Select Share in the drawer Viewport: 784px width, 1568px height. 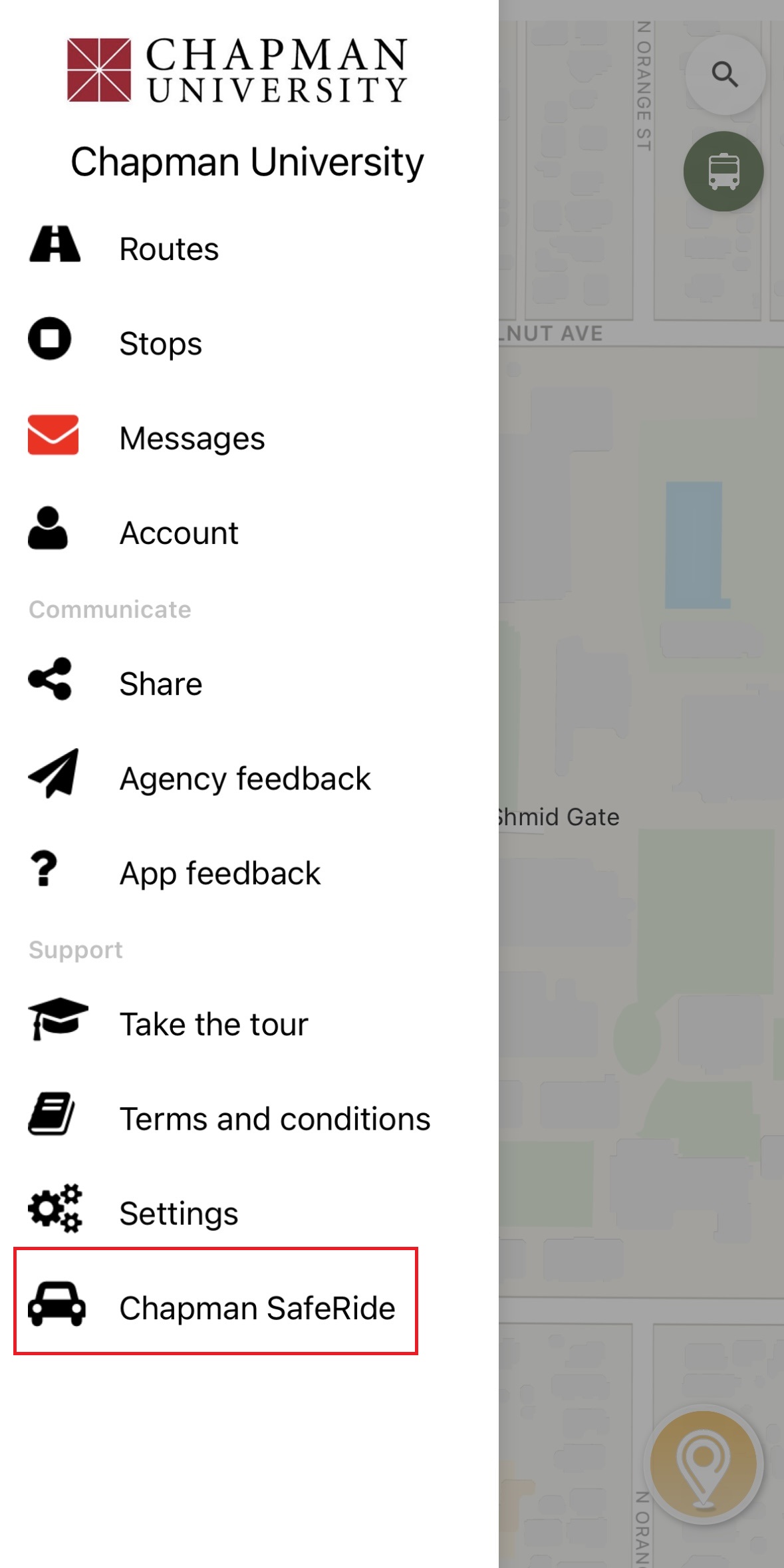click(x=160, y=684)
